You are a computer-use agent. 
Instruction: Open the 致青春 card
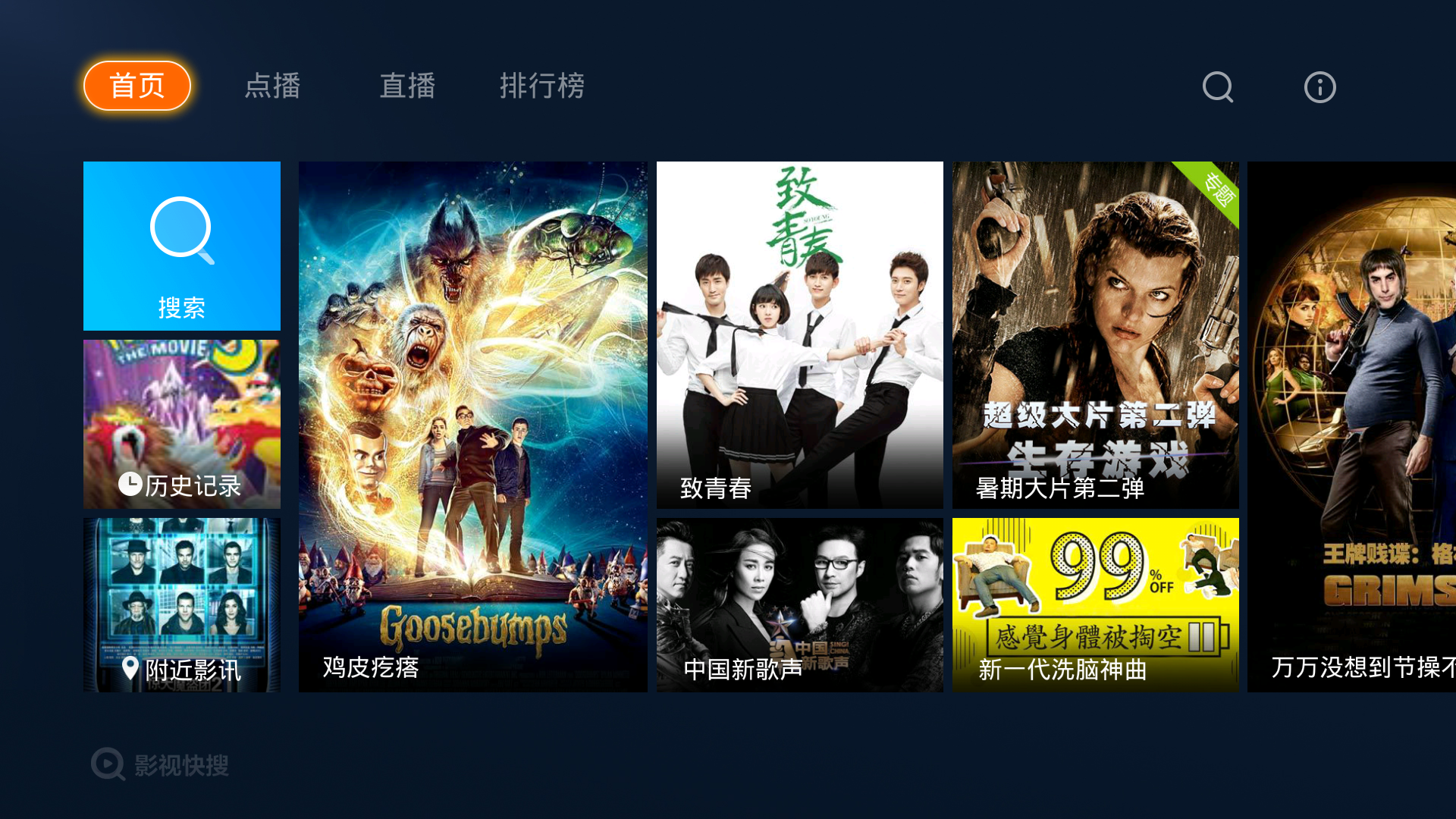(x=799, y=334)
